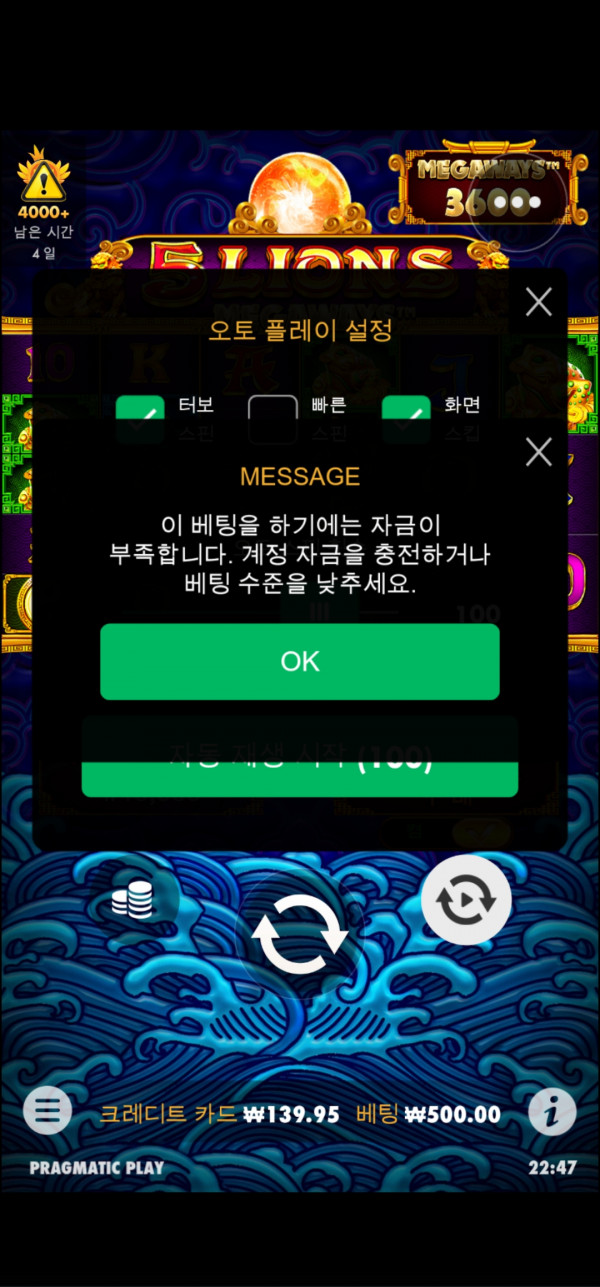The image size is (600, 1287).
Task: Uncheck the 터보 스핀 checkbox
Action: (x=140, y=418)
